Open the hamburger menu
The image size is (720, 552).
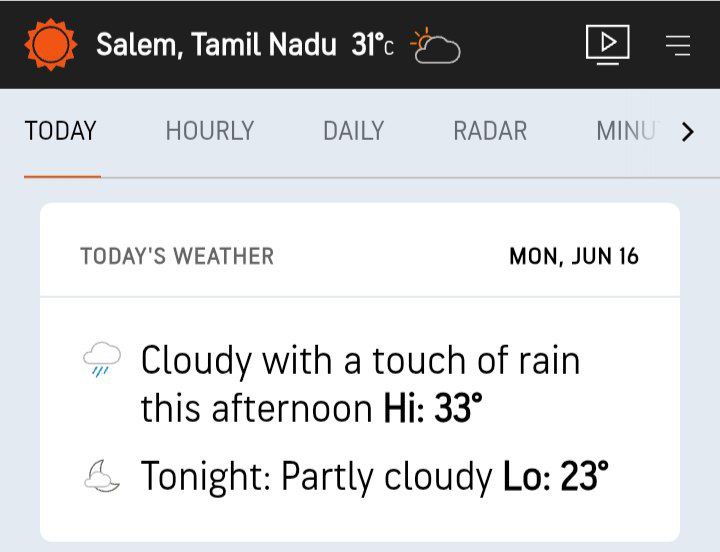[x=677, y=45]
